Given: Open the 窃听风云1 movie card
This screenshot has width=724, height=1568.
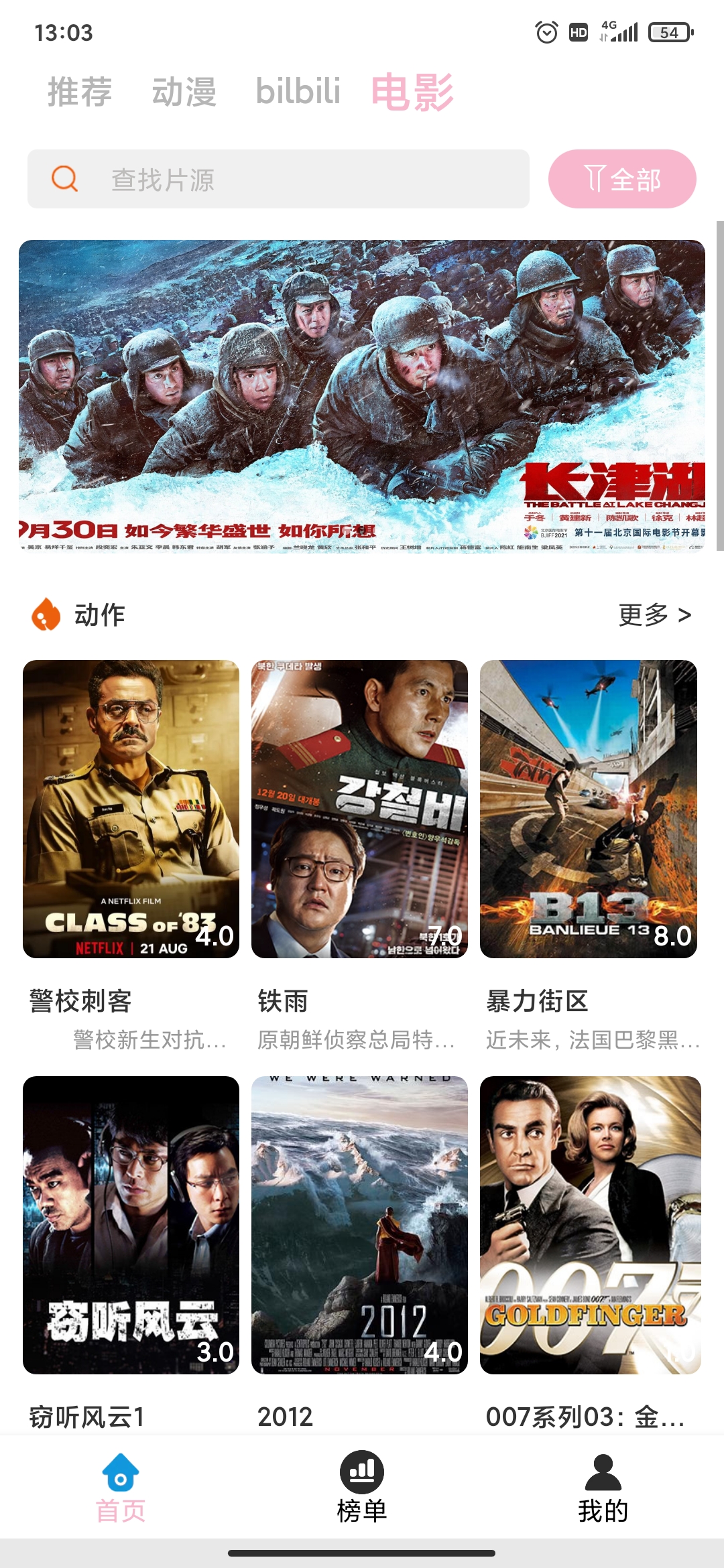Looking at the screenshot, I should click(131, 1225).
